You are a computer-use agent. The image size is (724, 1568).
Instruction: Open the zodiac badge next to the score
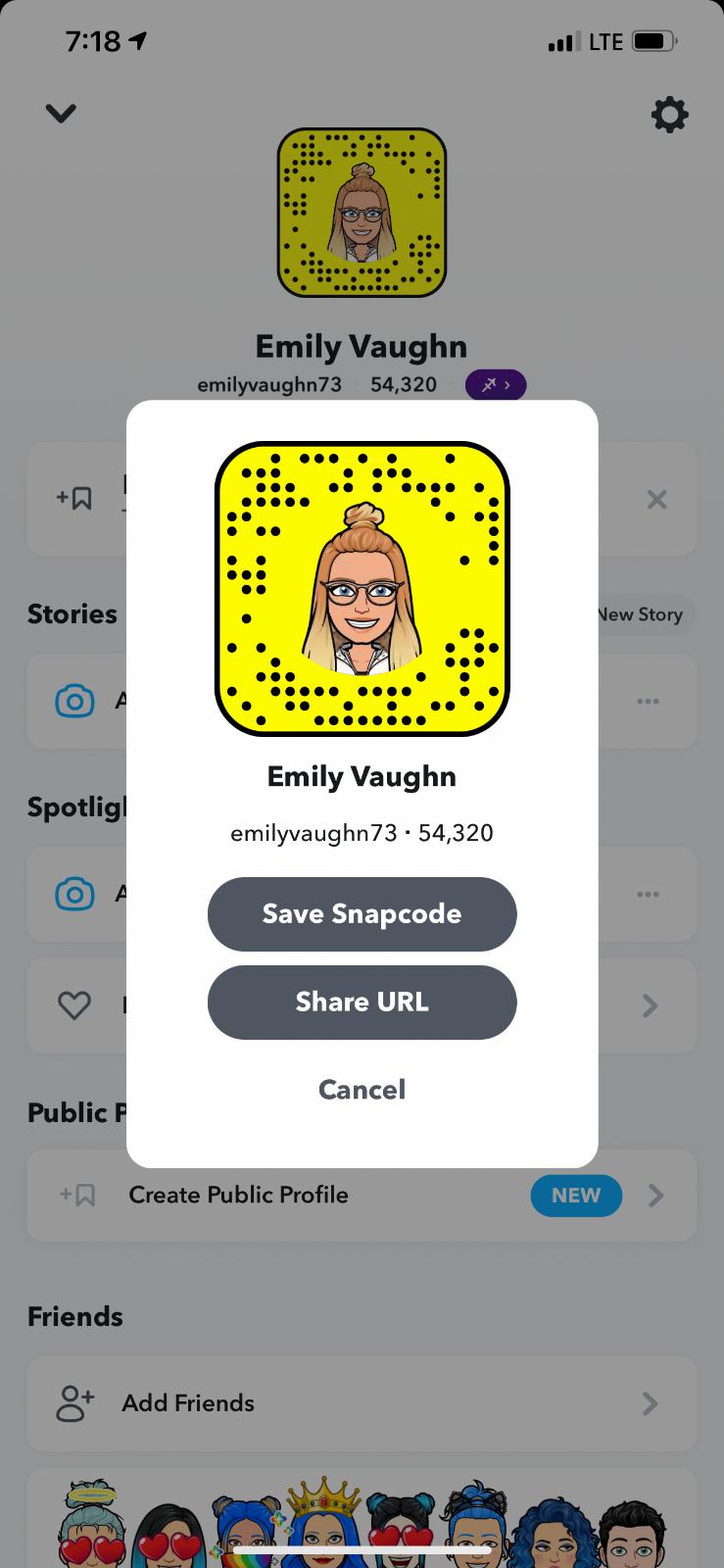(x=495, y=385)
